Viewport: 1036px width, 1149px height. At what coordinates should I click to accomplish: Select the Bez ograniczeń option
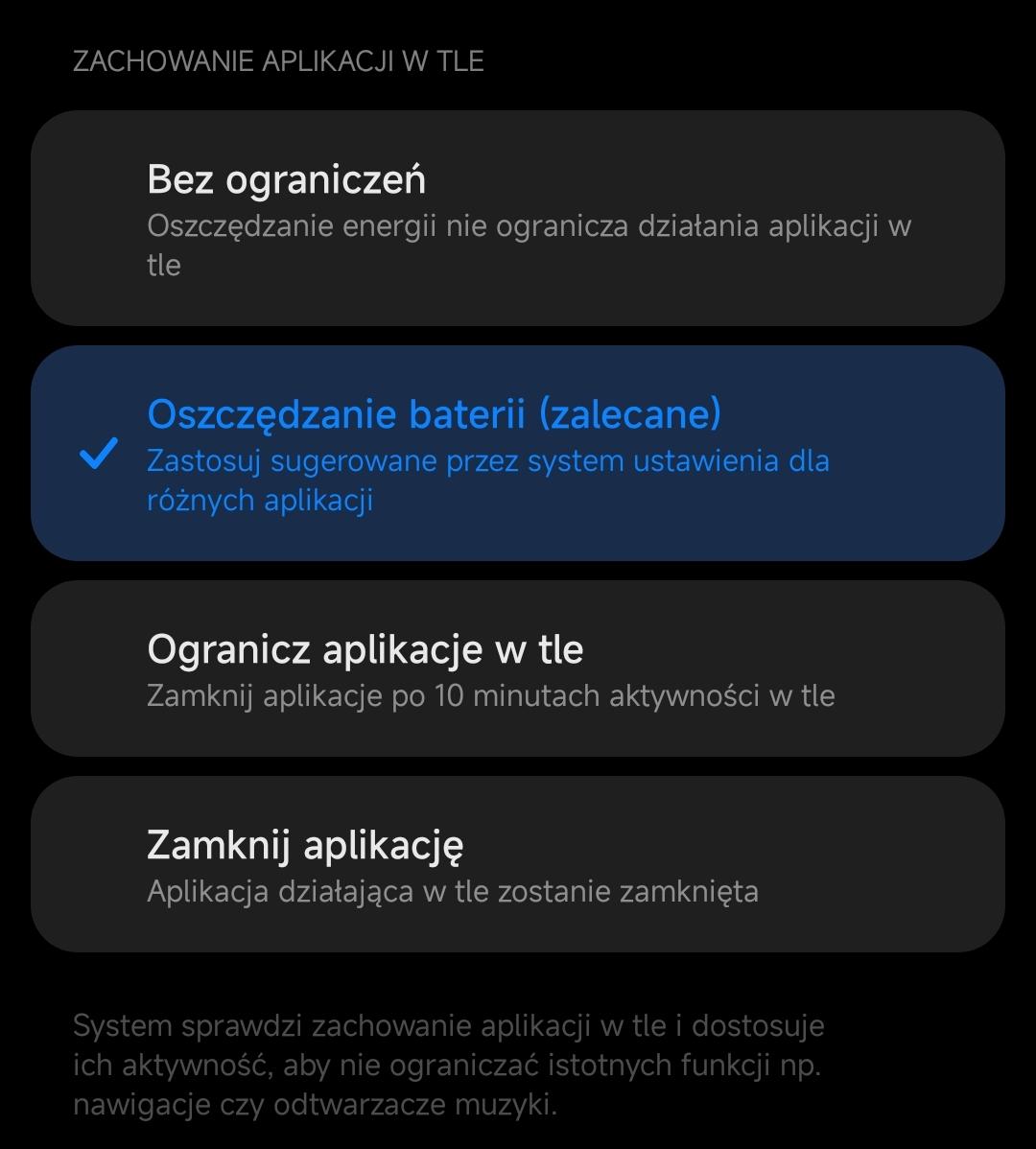[x=518, y=219]
